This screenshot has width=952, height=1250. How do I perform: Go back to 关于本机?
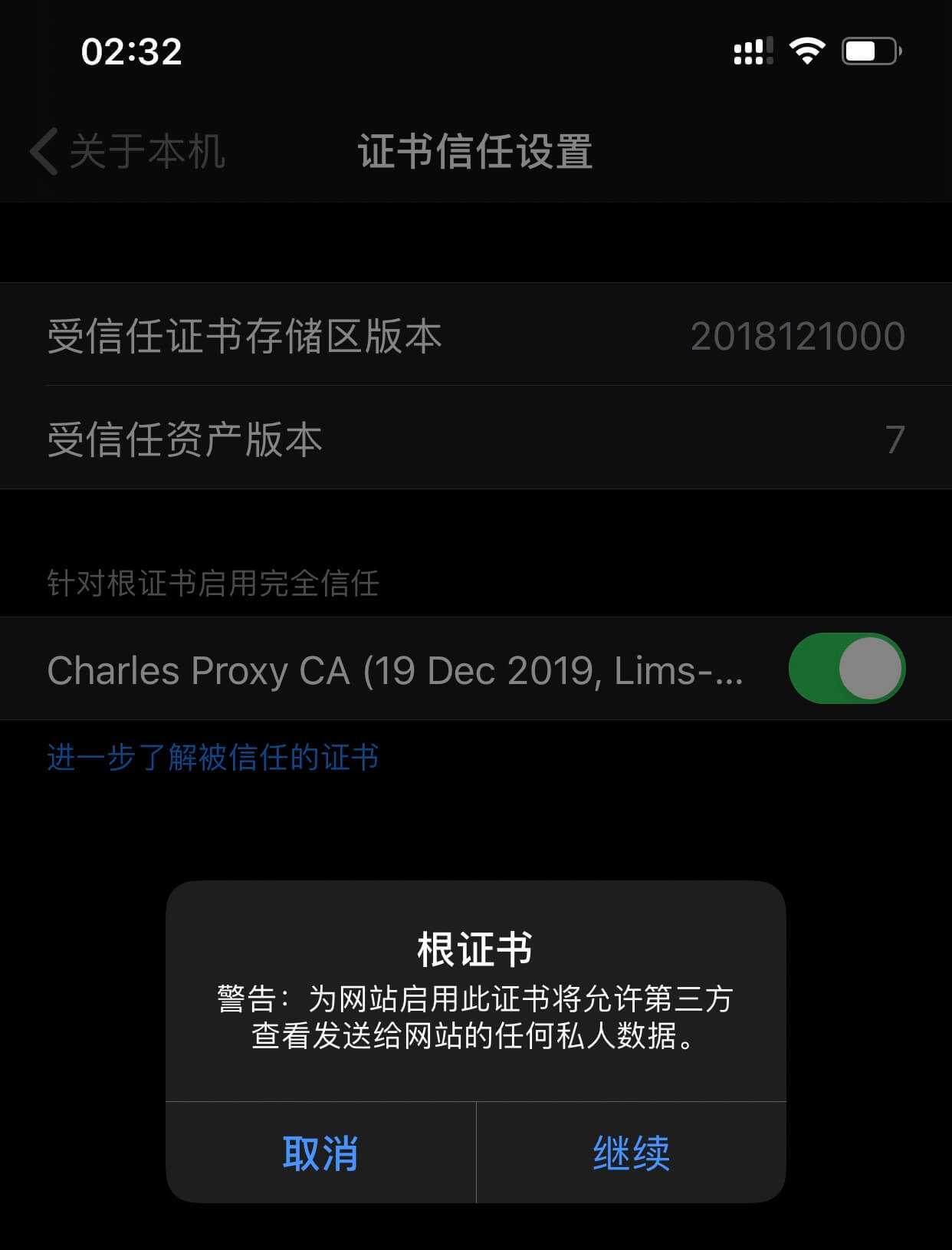[127, 151]
